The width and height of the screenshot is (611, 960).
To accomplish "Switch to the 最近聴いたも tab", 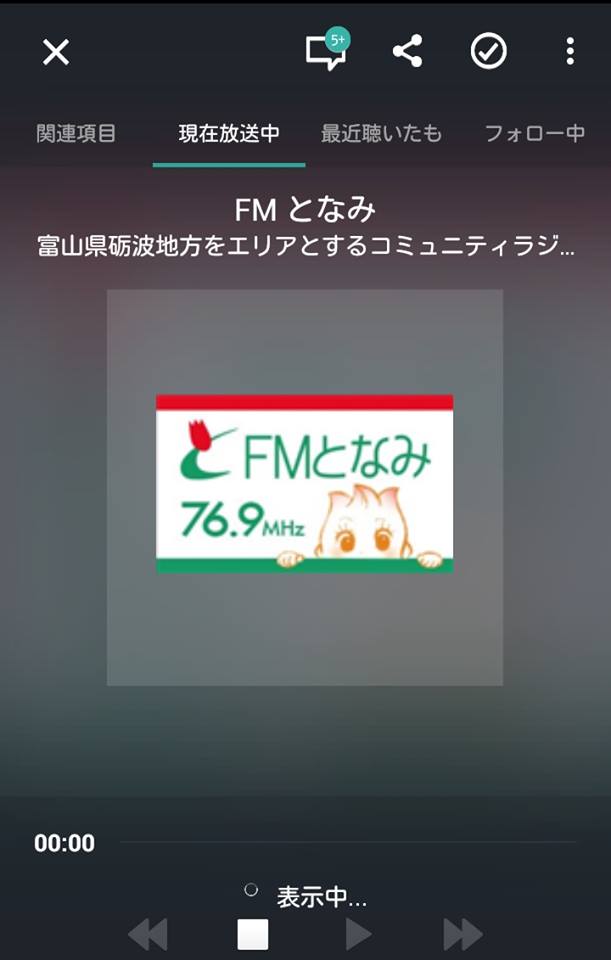I will [x=381, y=133].
